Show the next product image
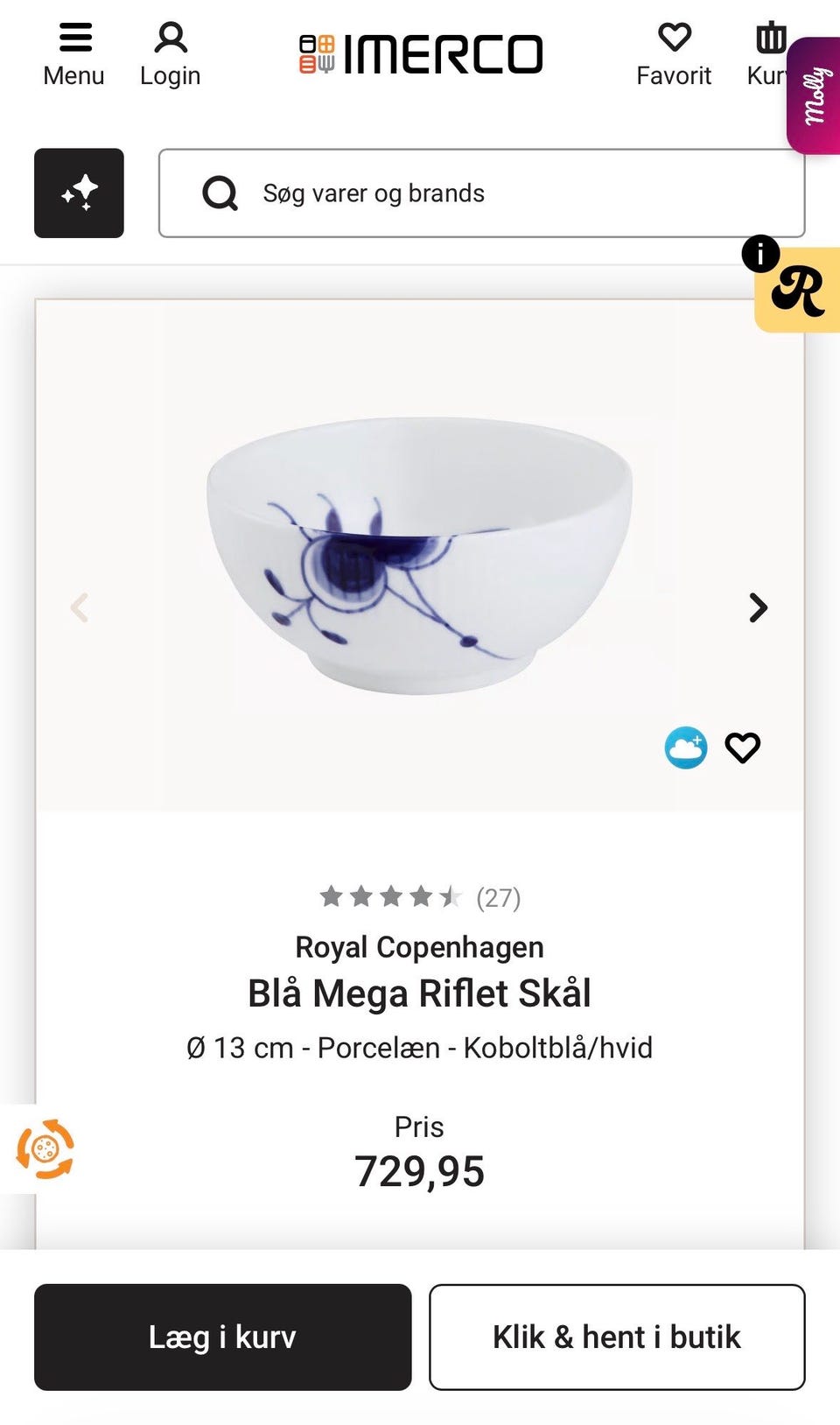This screenshot has width=840, height=1425. (756, 607)
